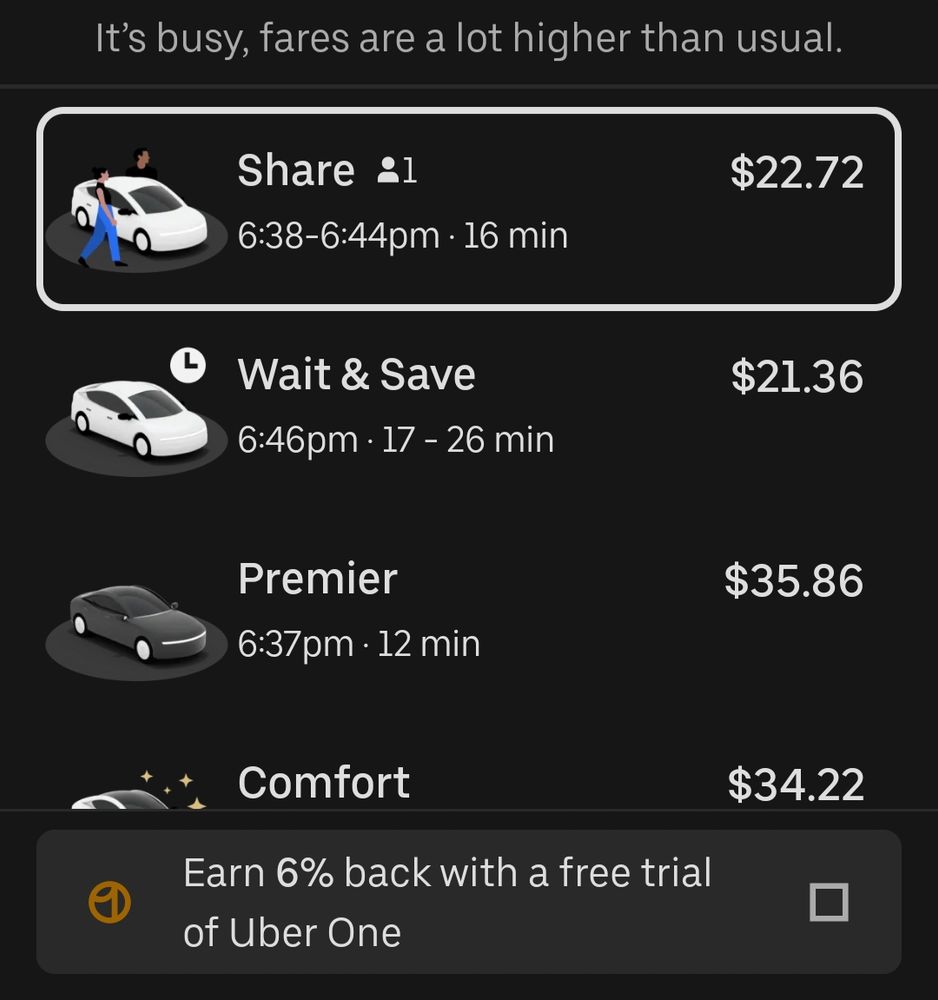938x1000 pixels.
Task: Choose the Wait & Save ride
Action: (468, 408)
